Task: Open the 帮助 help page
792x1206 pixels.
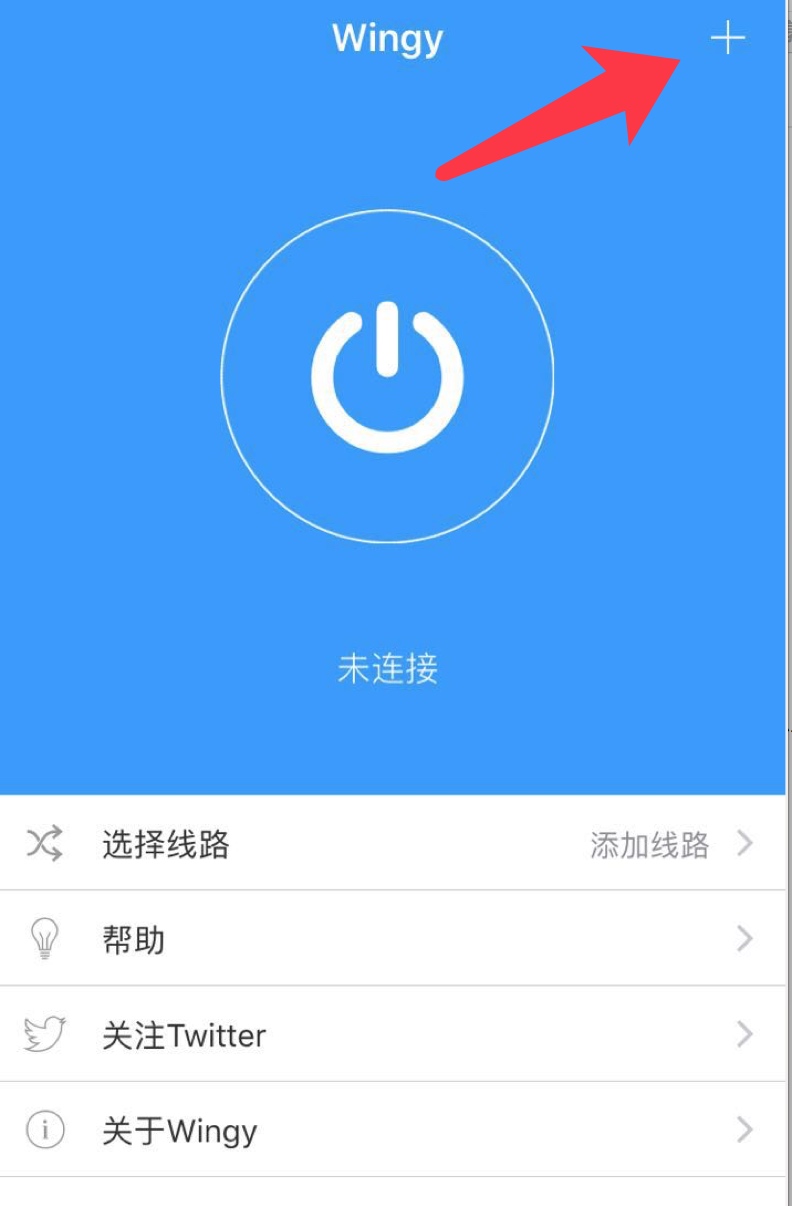Action: click(392, 939)
